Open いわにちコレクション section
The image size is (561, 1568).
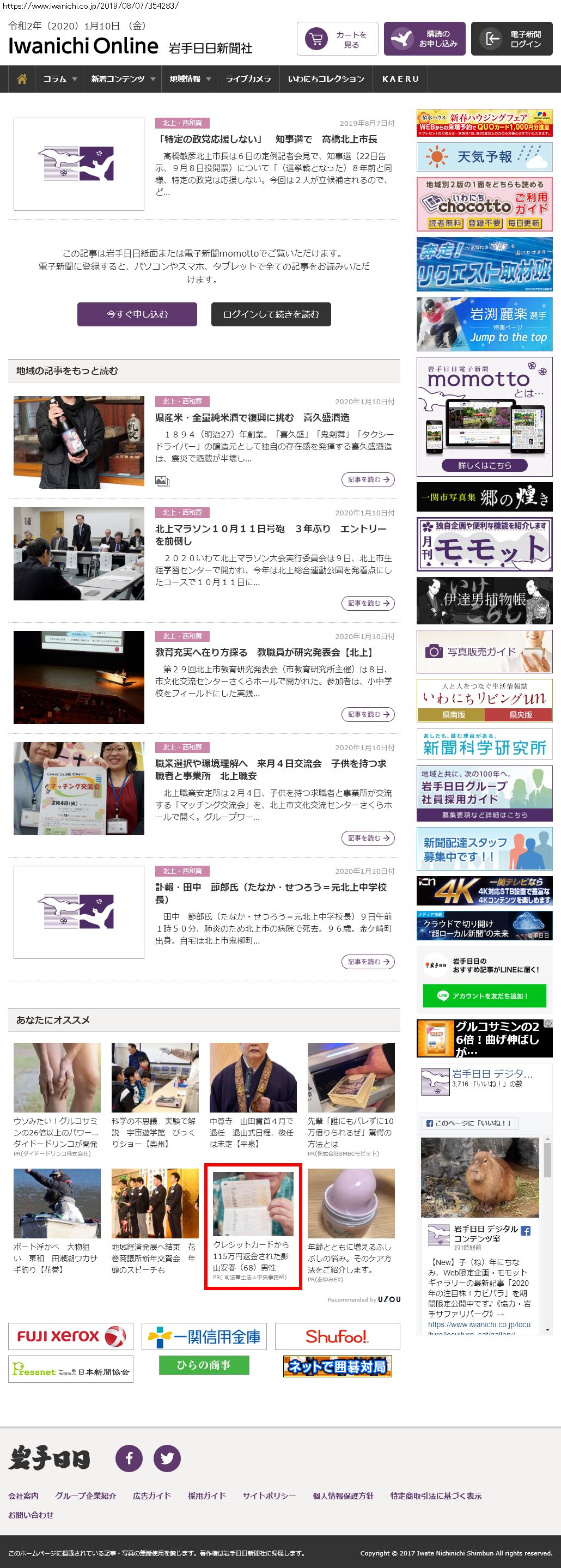[326, 79]
